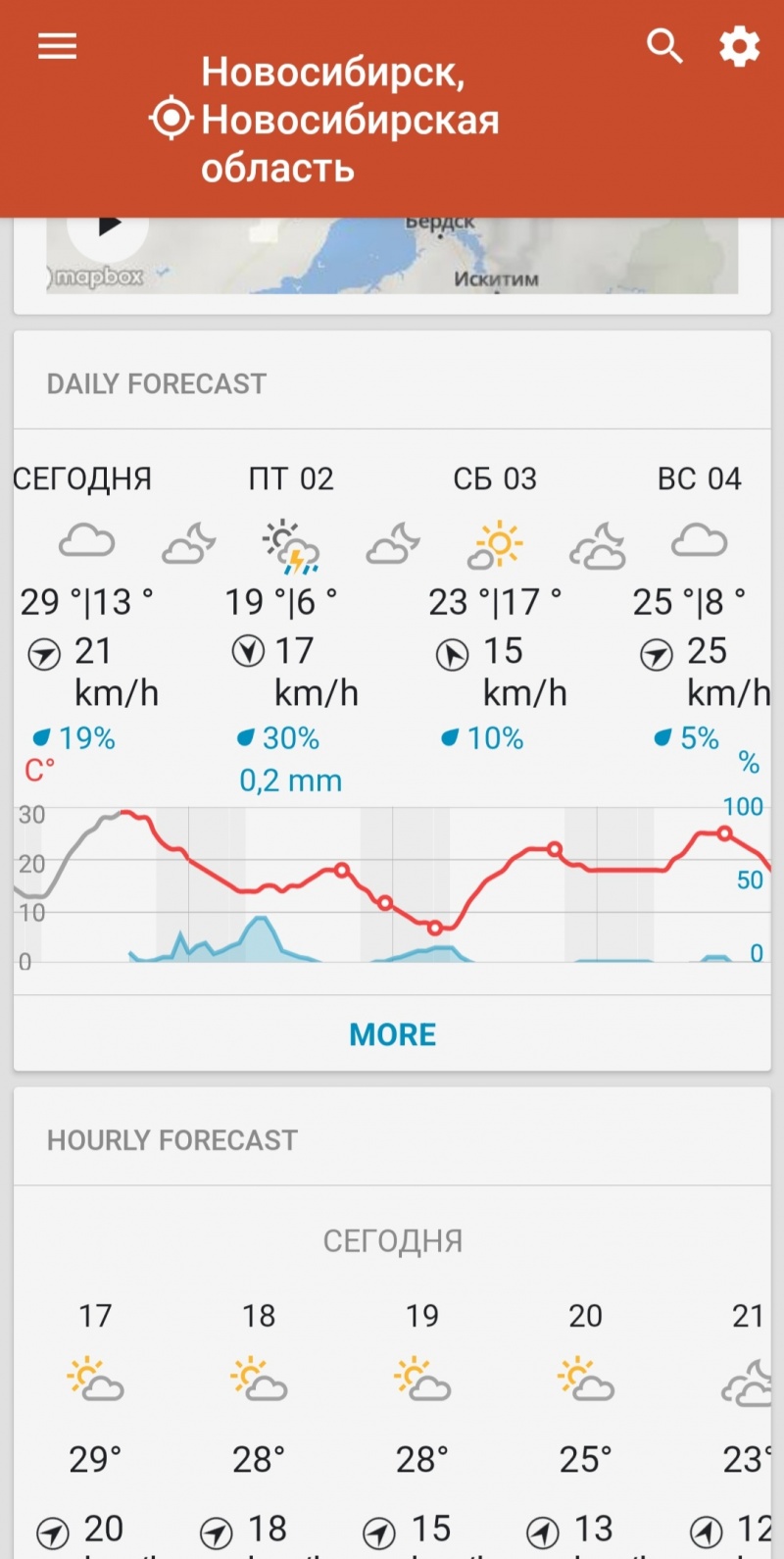
Task: Use current location target icon
Action: pos(171,119)
